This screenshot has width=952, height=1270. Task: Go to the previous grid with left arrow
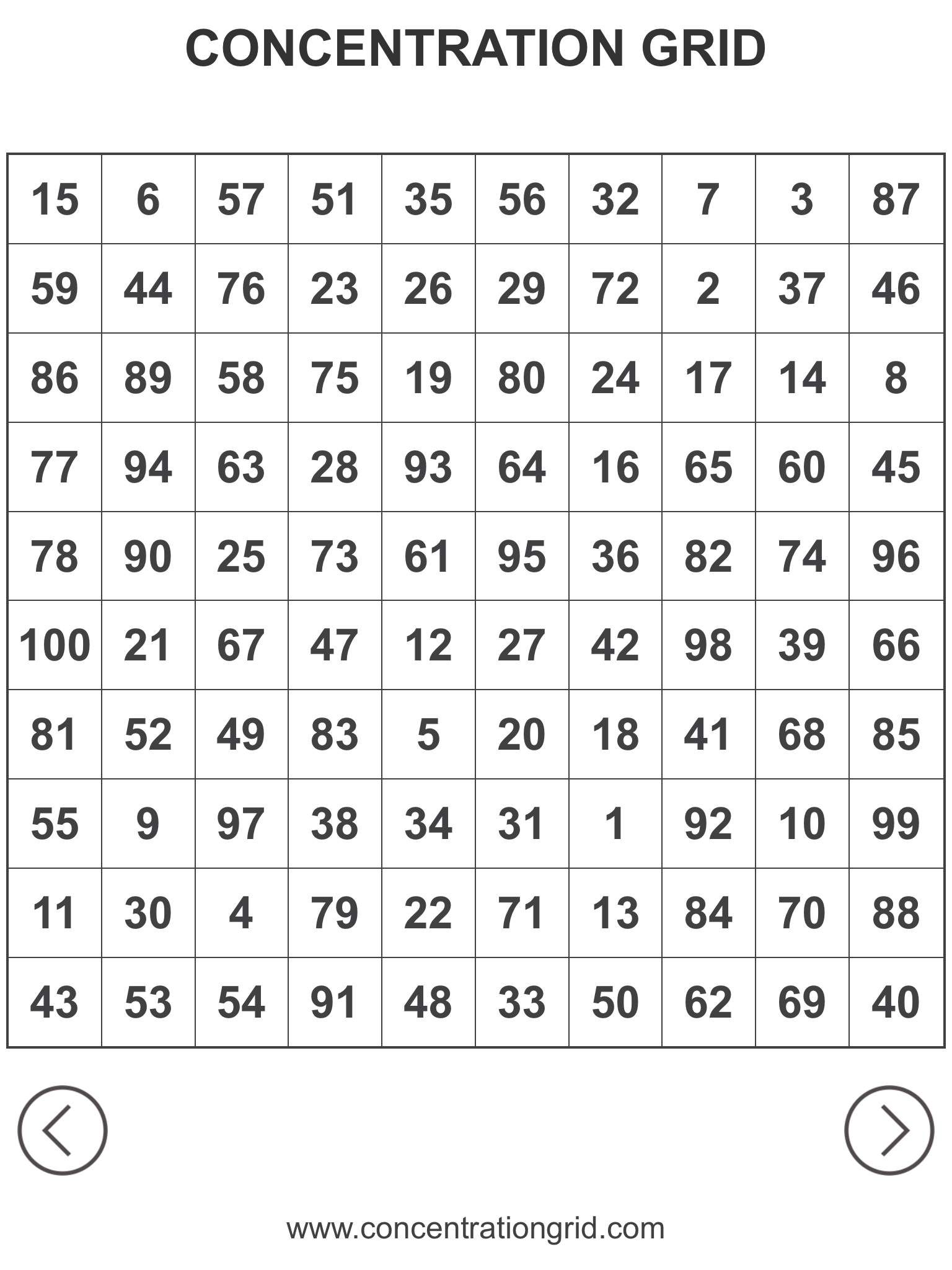(62, 1130)
